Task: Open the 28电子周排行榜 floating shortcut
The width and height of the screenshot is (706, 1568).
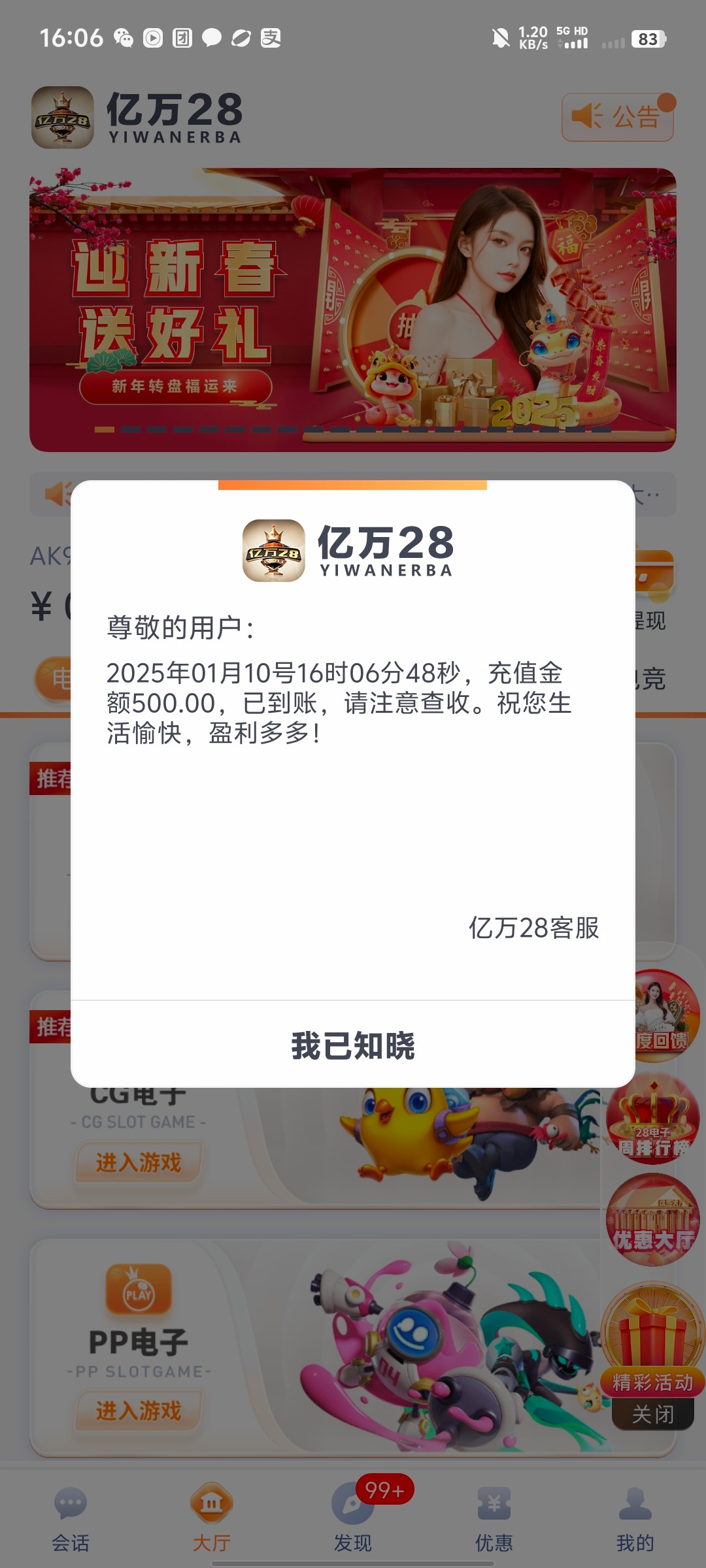Action: (652, 1119)
